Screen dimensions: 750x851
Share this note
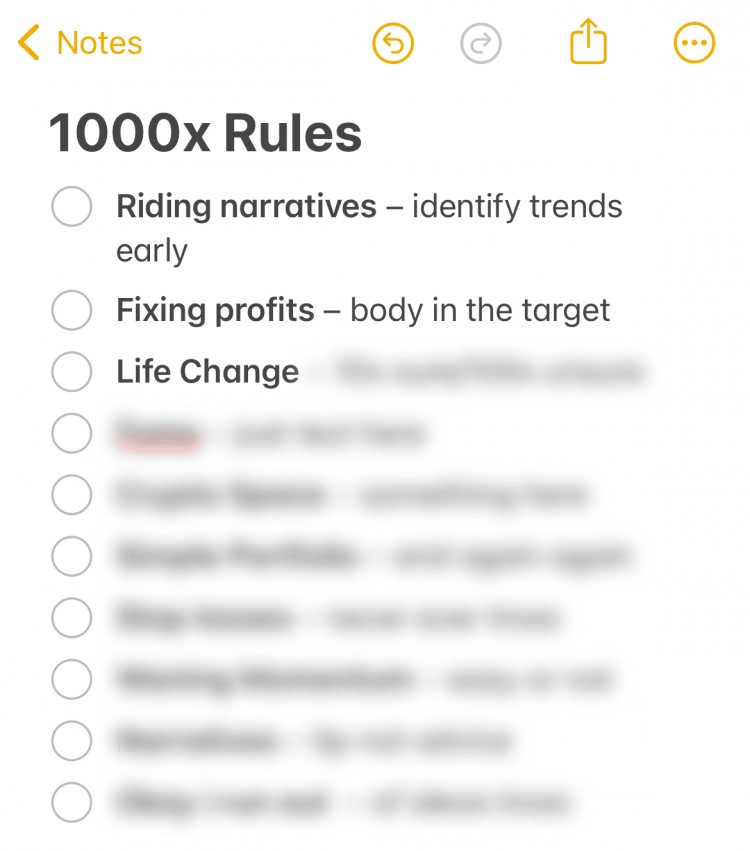[589, 42]
